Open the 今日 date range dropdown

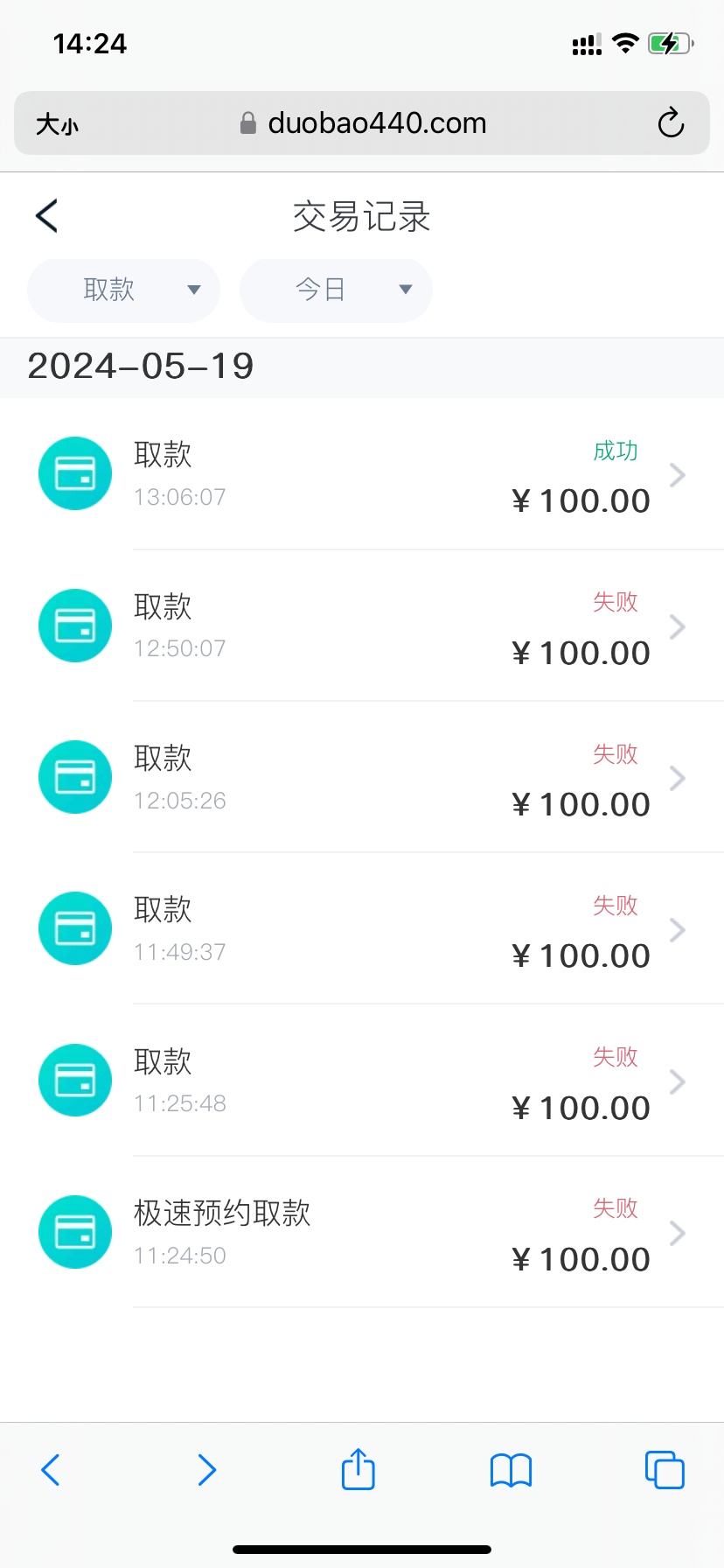click(336, 290)
